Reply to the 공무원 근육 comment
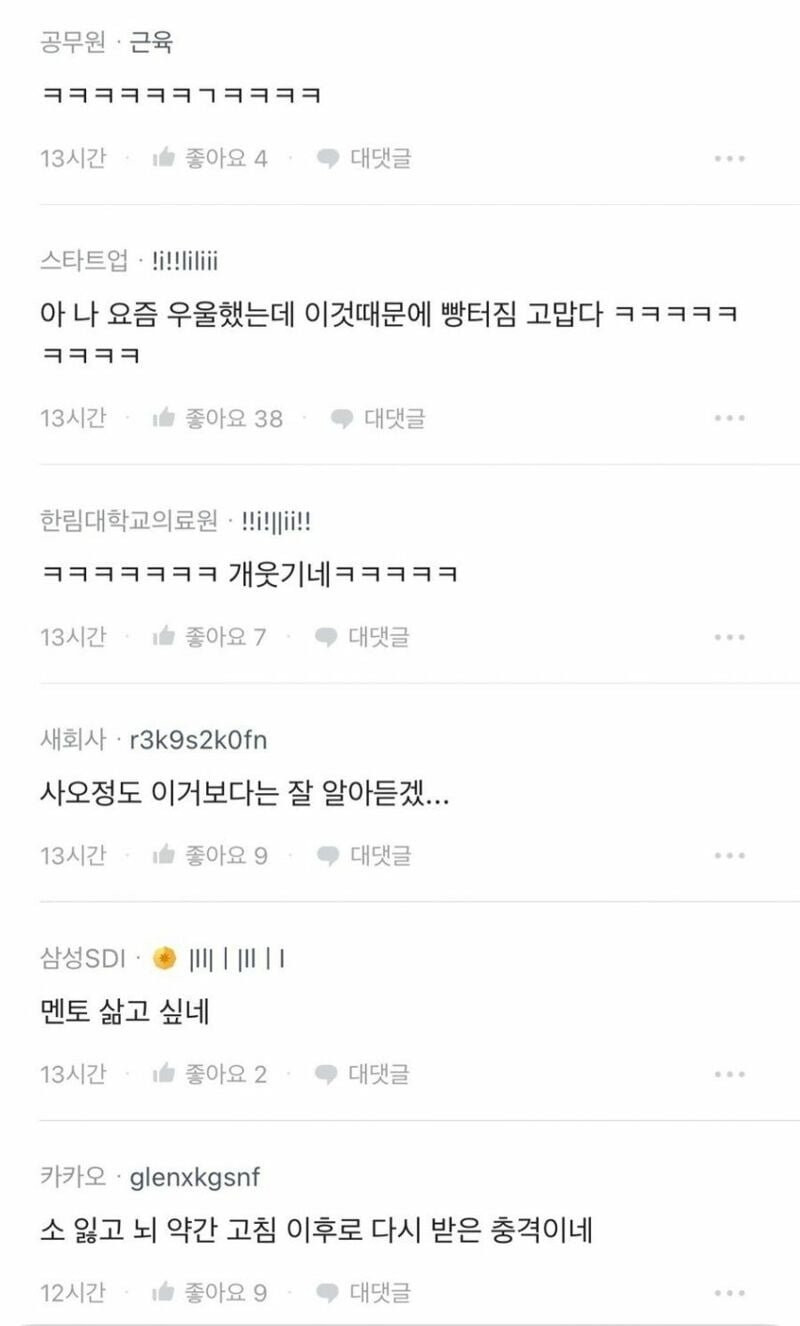The height and width of the screenshot is (1326, 800). [364, 158]
